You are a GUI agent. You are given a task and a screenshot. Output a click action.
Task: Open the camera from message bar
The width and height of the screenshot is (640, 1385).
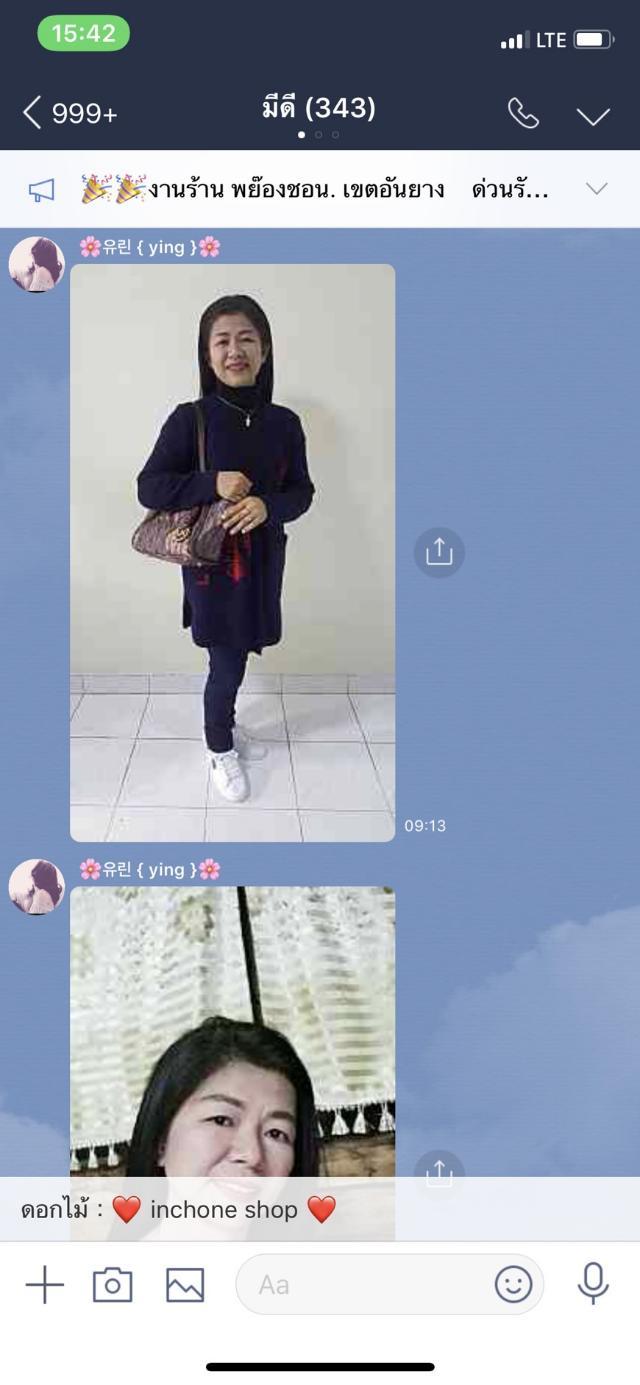112,1284
